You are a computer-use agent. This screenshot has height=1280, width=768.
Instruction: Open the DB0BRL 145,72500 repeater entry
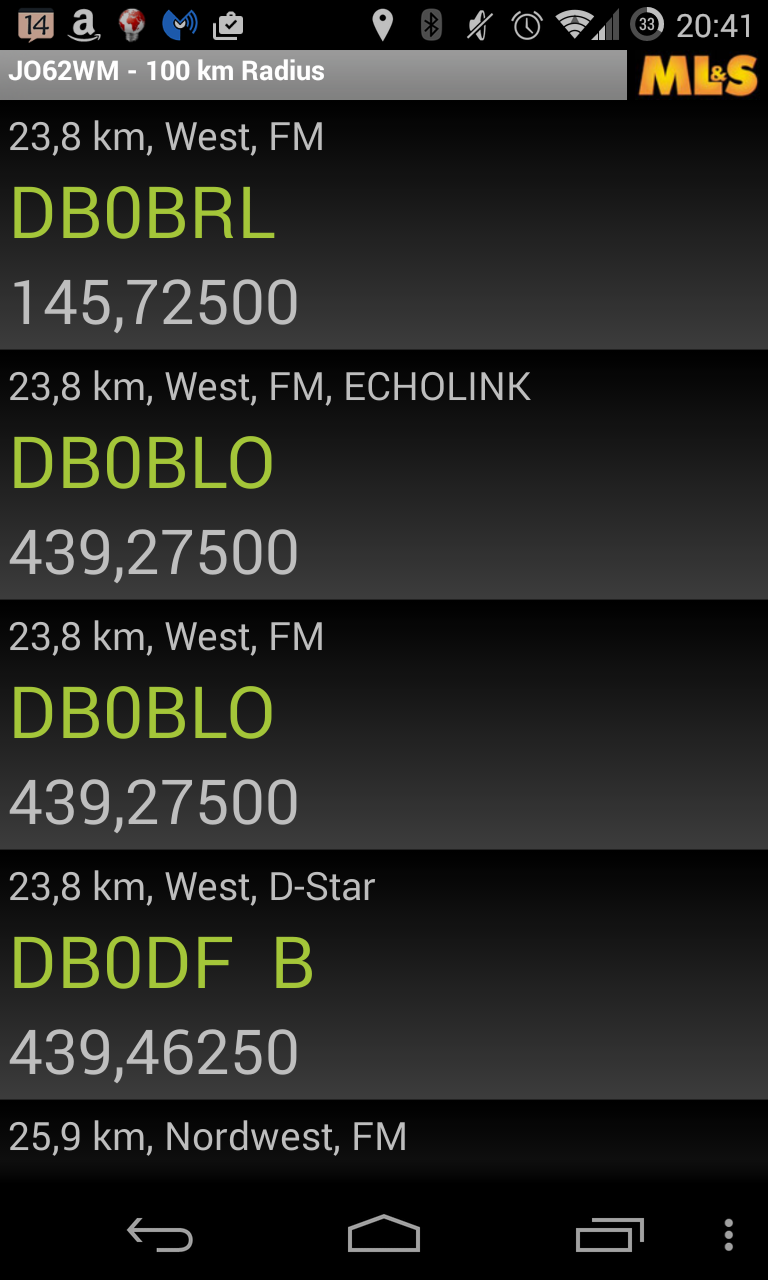coord(384,225)
